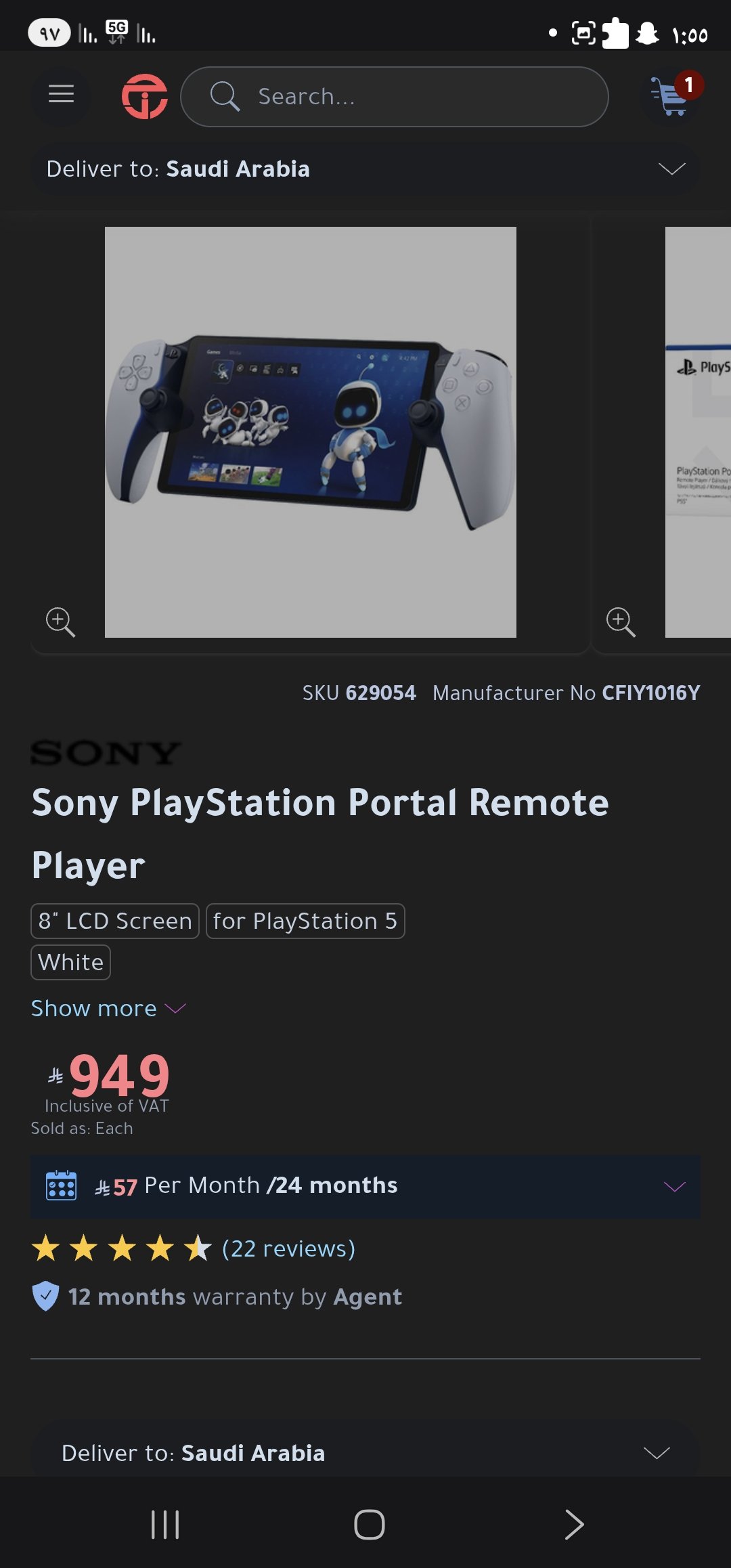731x1568 pixels.
Task: Expand the top Deliver to Saudi Arabia dropdown
Action: click(365, 169)
